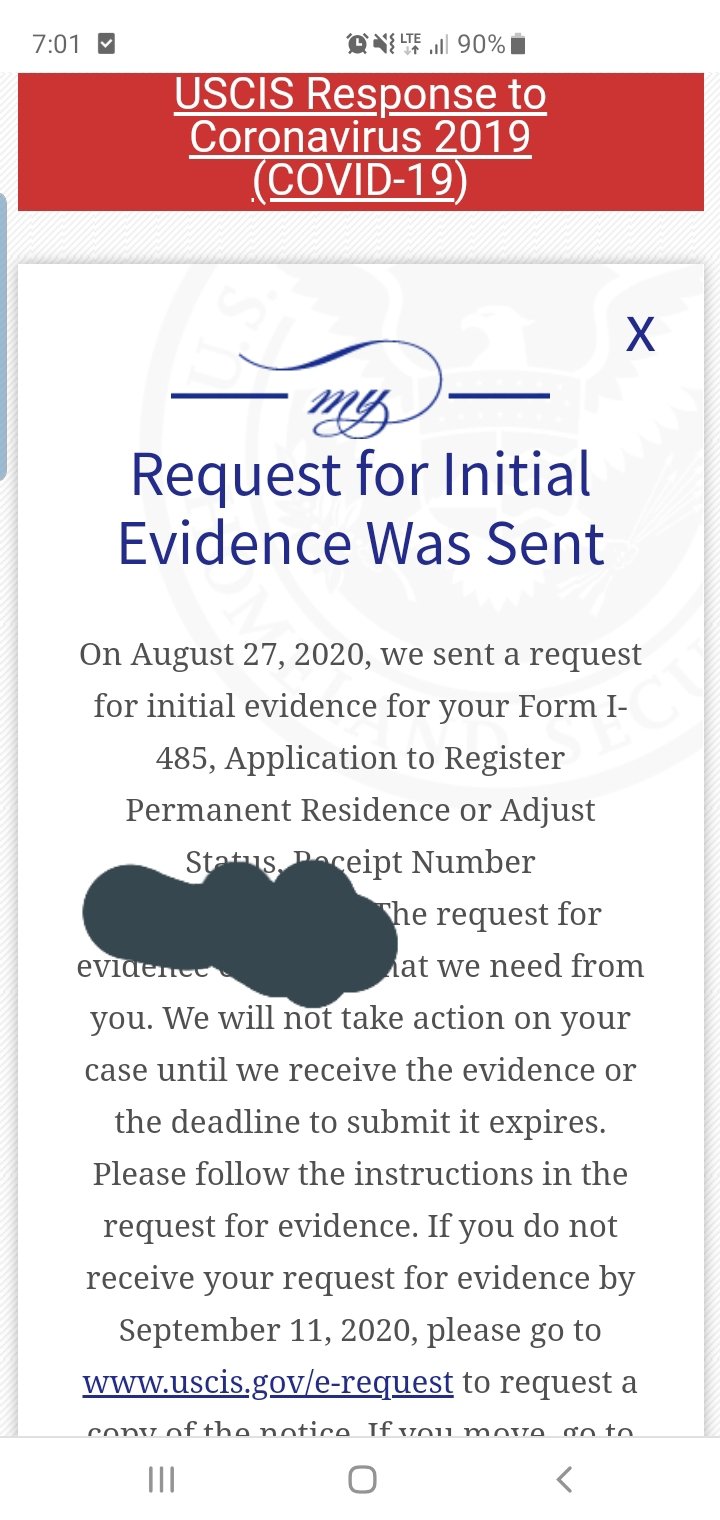Close the case status dialog
This screenshot has width=720, height=1520.
[640, 334]
